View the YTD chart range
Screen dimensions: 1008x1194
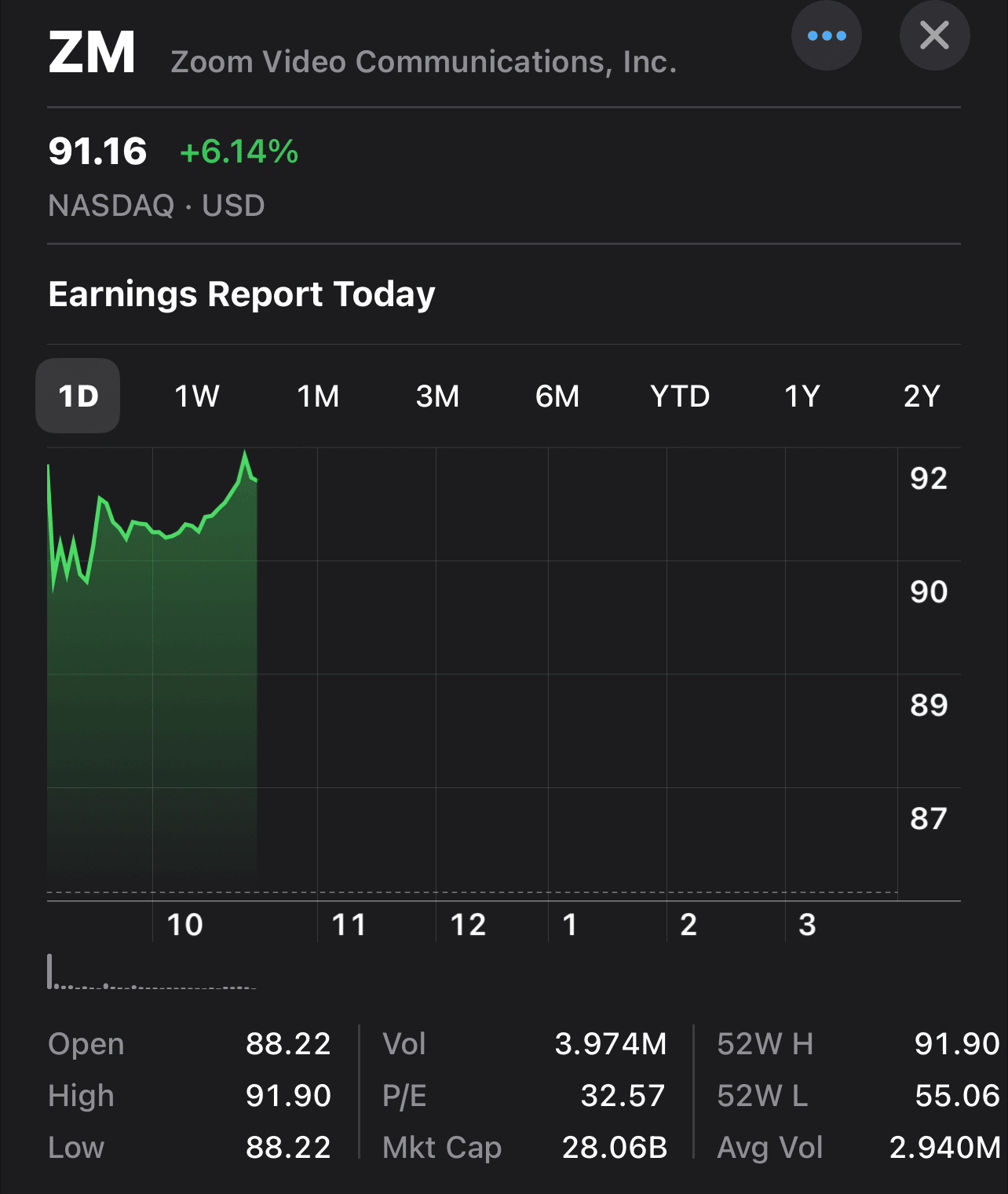(680, 396)
